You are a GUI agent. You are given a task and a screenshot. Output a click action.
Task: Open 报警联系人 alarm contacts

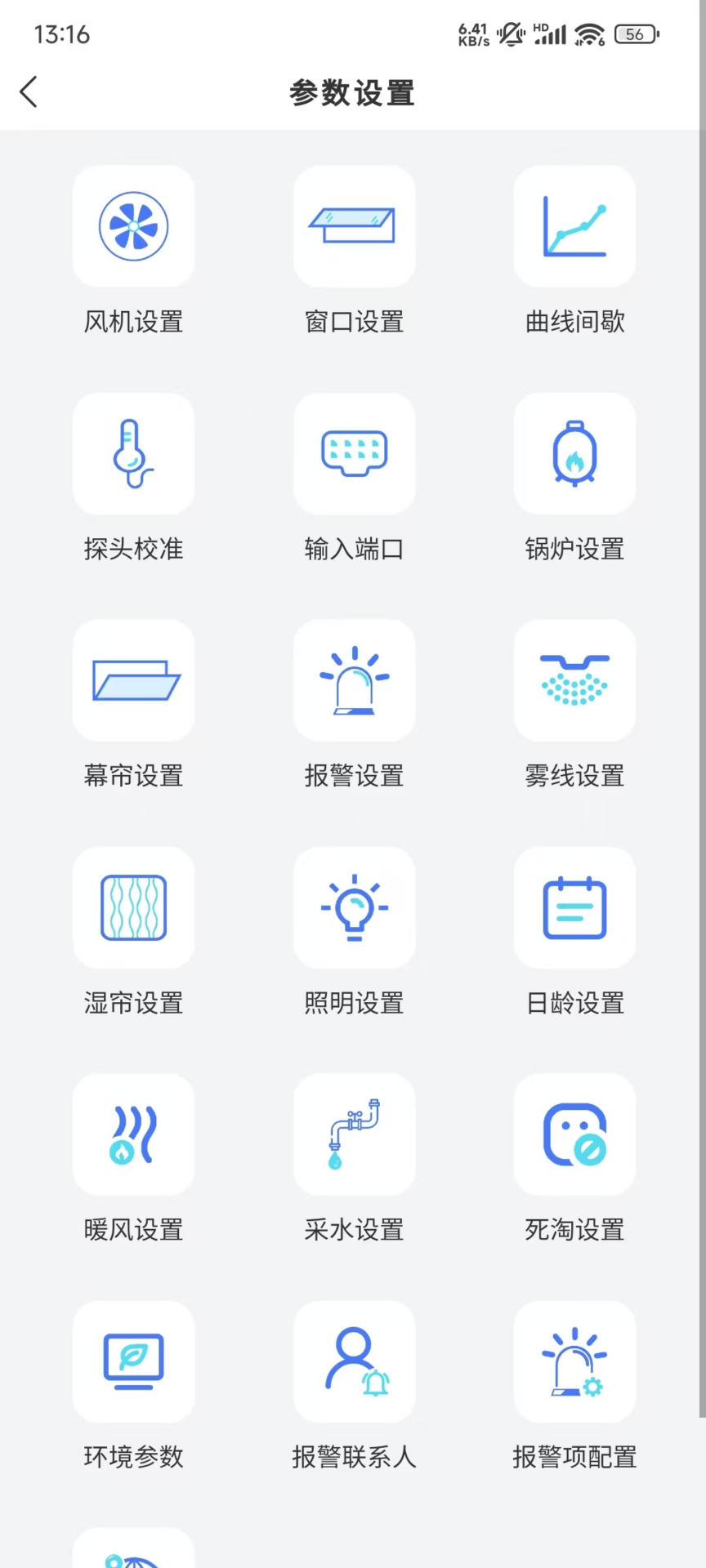(x=354, y=1361)
